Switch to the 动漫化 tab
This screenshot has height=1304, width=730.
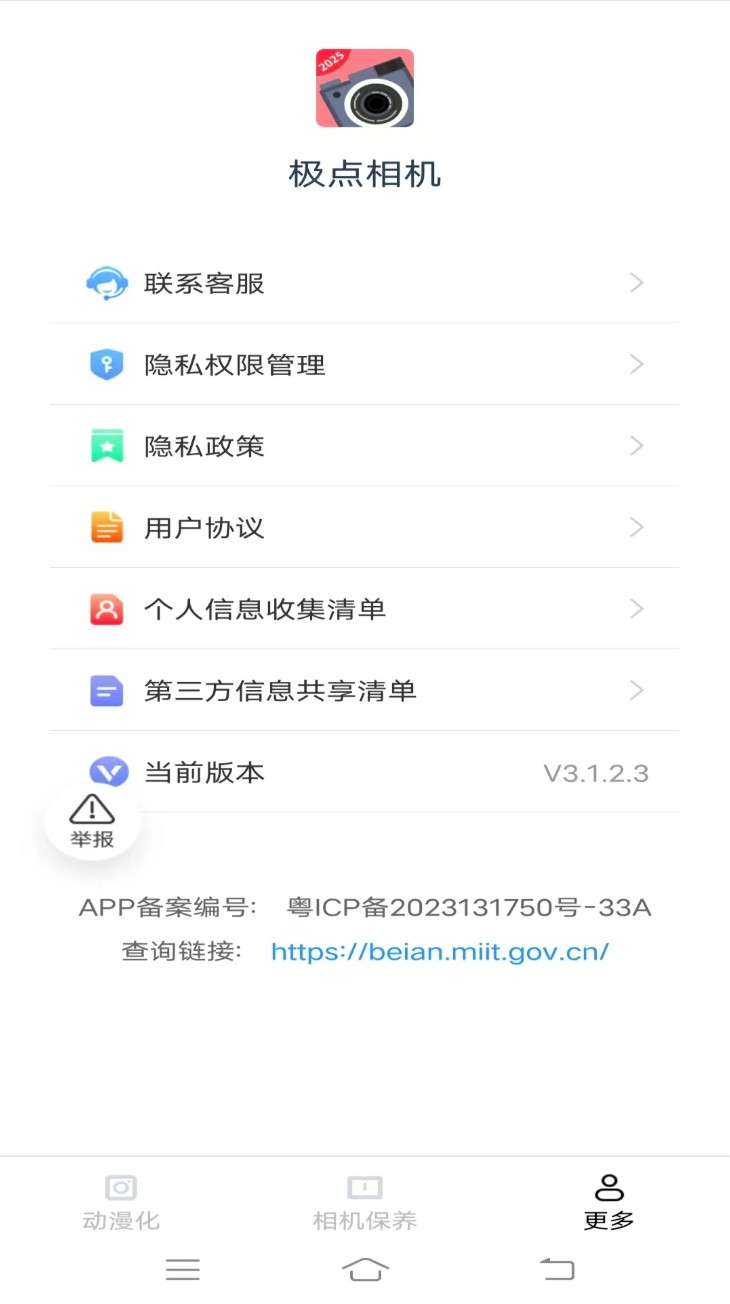pos(121,1203)
